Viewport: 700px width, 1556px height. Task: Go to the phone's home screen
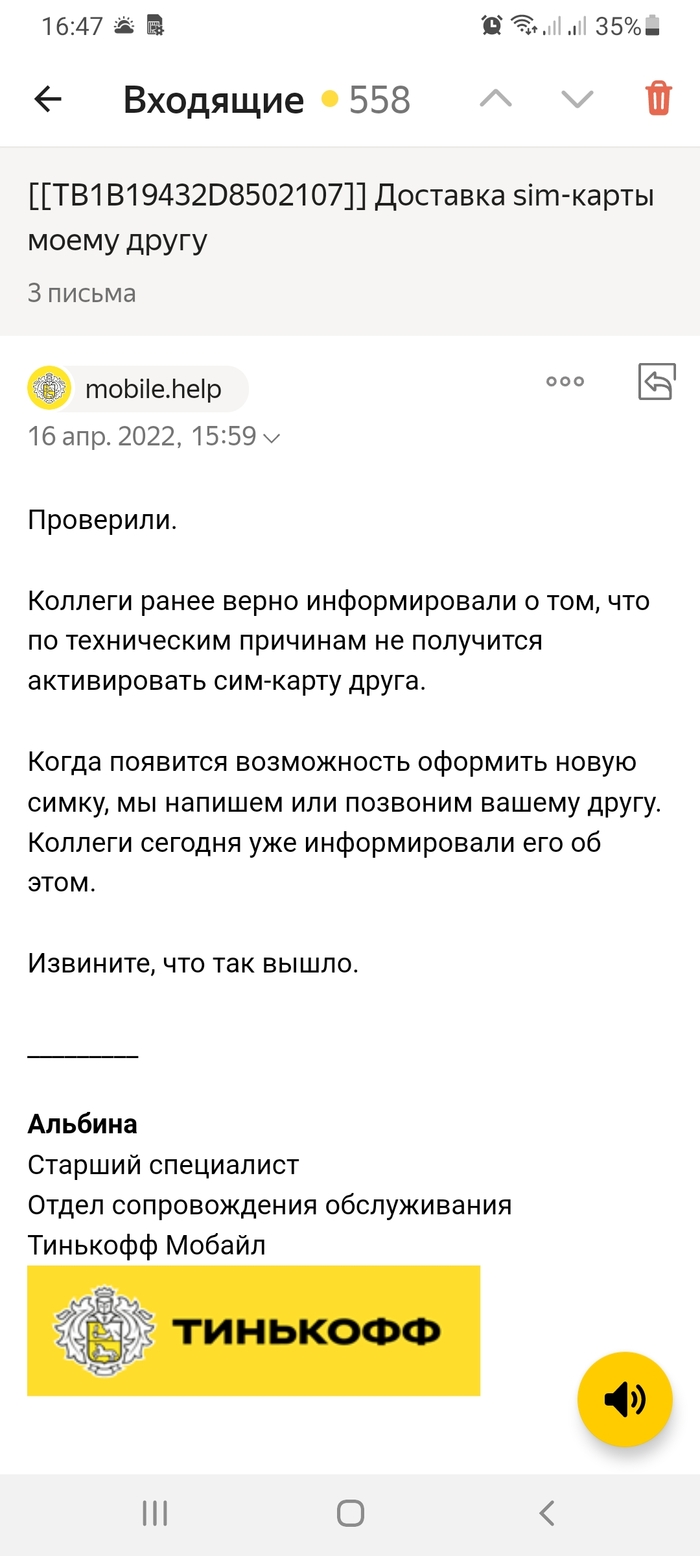350,1513
